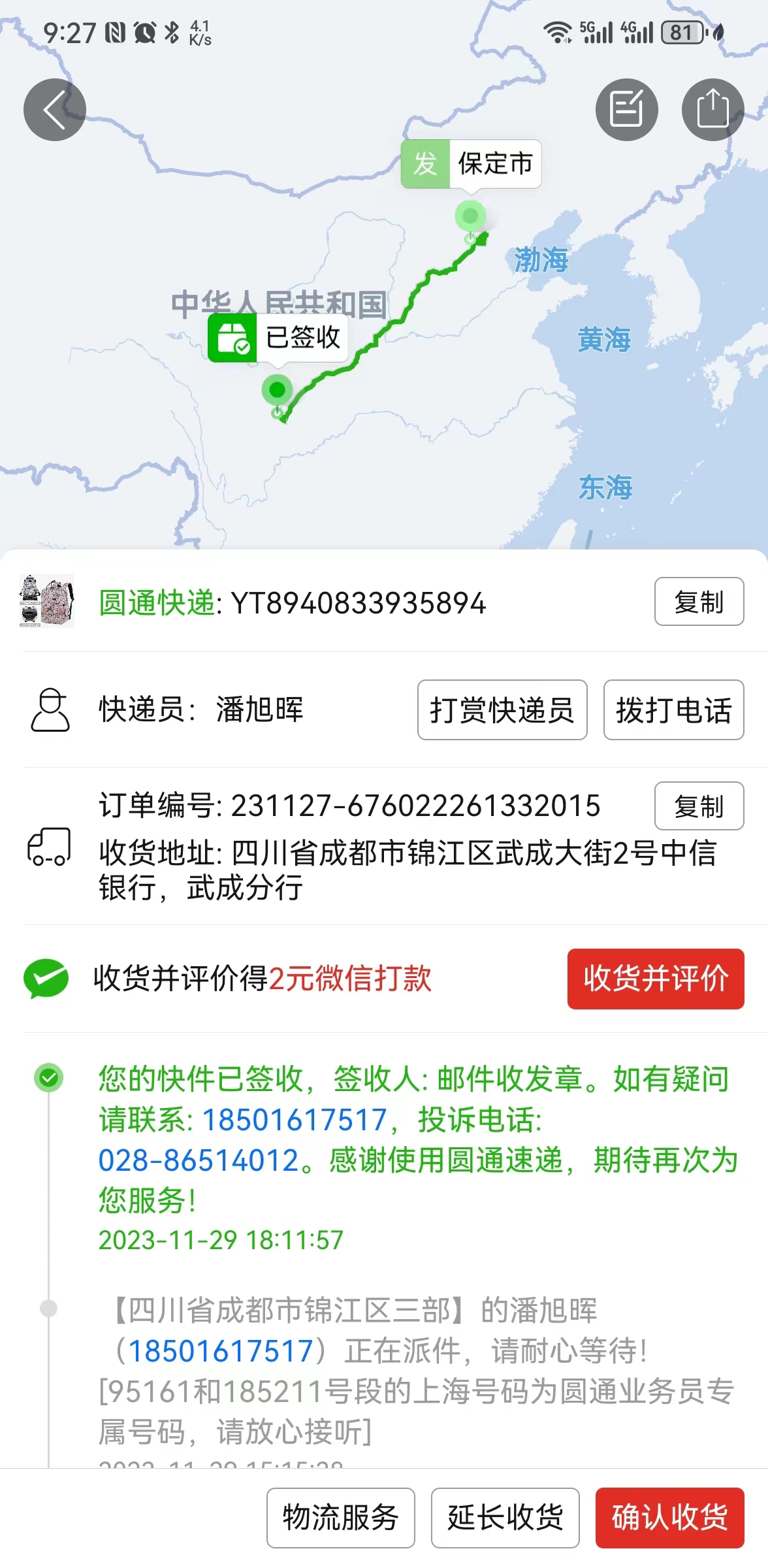Image resolution: width=768 pixels, height=1568 pixels.
Task: Dial 18501617517 in the signed-for message
Action: click(x=295, y=1120)
